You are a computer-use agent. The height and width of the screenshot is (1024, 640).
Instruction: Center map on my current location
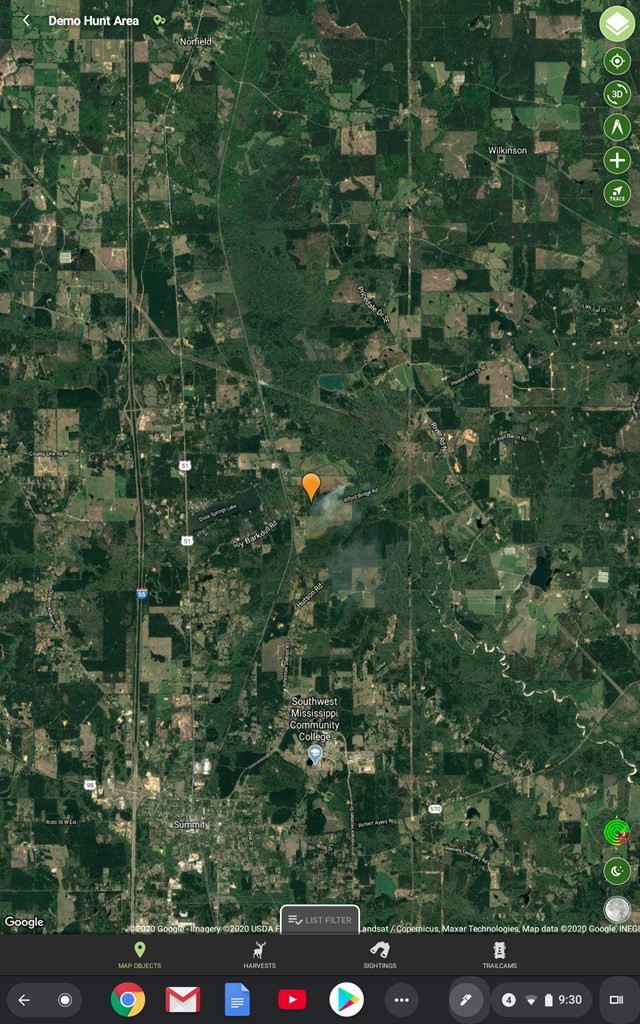click(x=617, y=61)
